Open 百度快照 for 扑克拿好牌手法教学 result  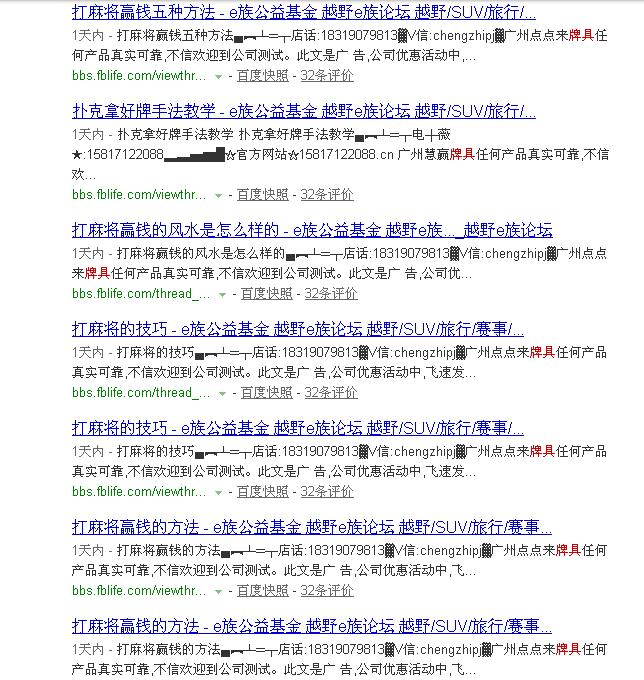pos(262,194)
